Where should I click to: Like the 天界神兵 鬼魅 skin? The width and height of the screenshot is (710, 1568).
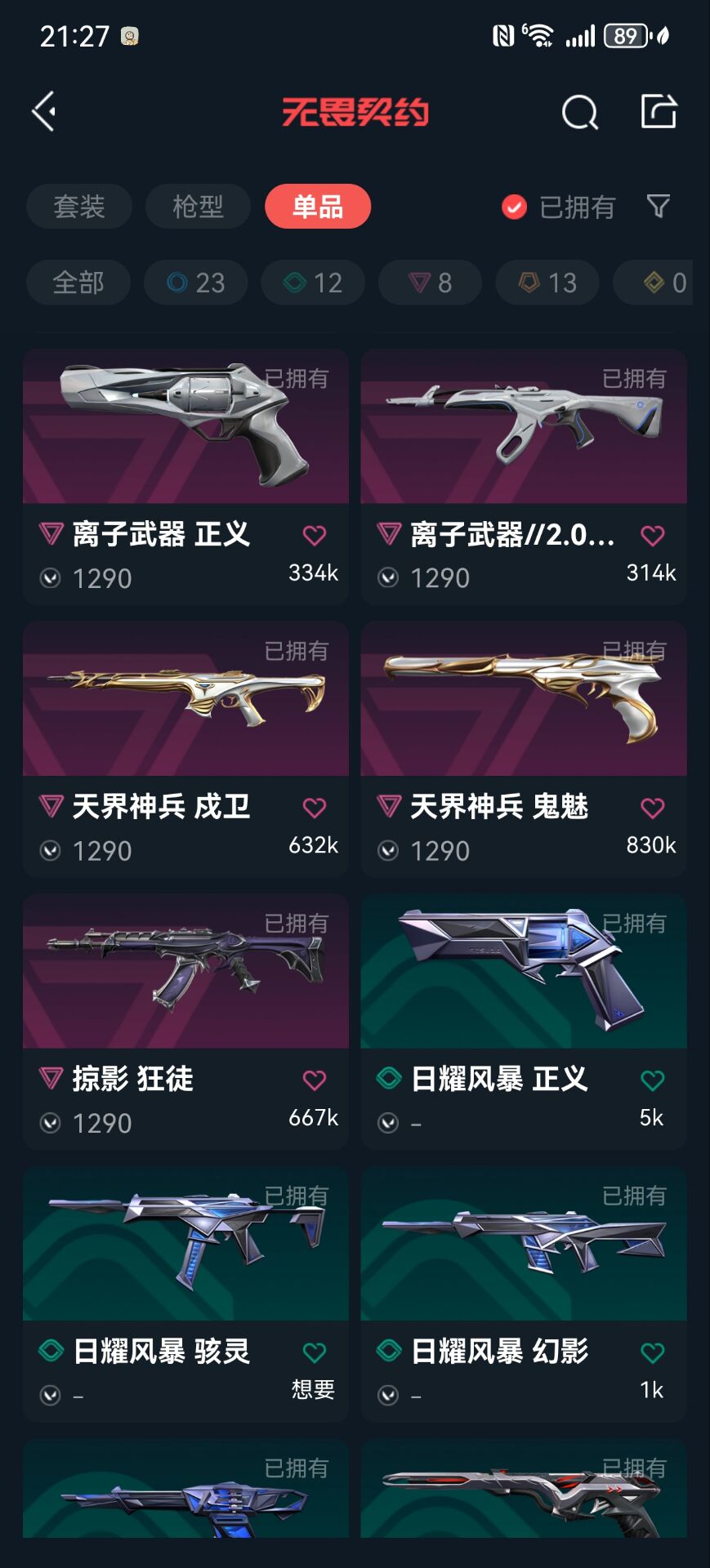652,808
